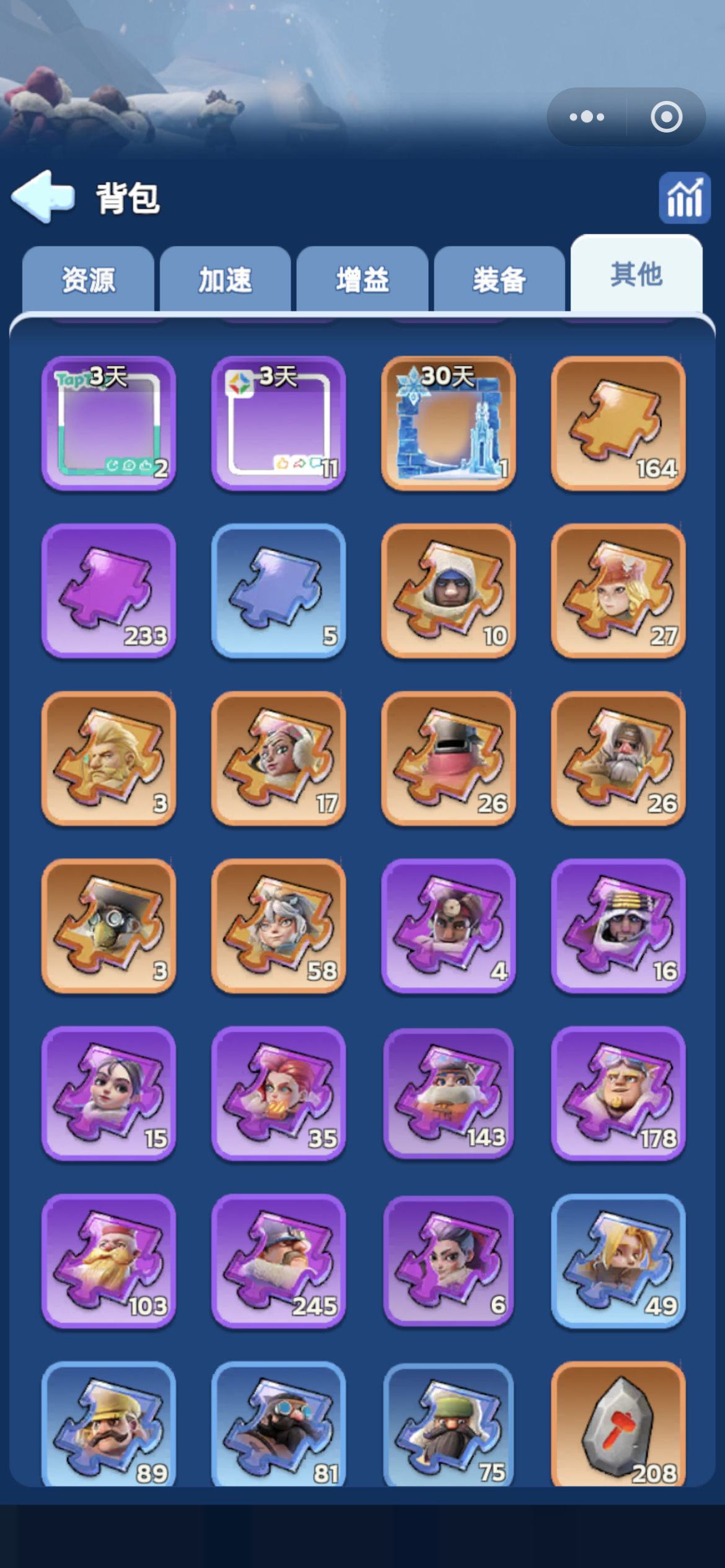
Task: Open the mini program three-dot menu
Action: pyautogui.click(x=587, y=116)
